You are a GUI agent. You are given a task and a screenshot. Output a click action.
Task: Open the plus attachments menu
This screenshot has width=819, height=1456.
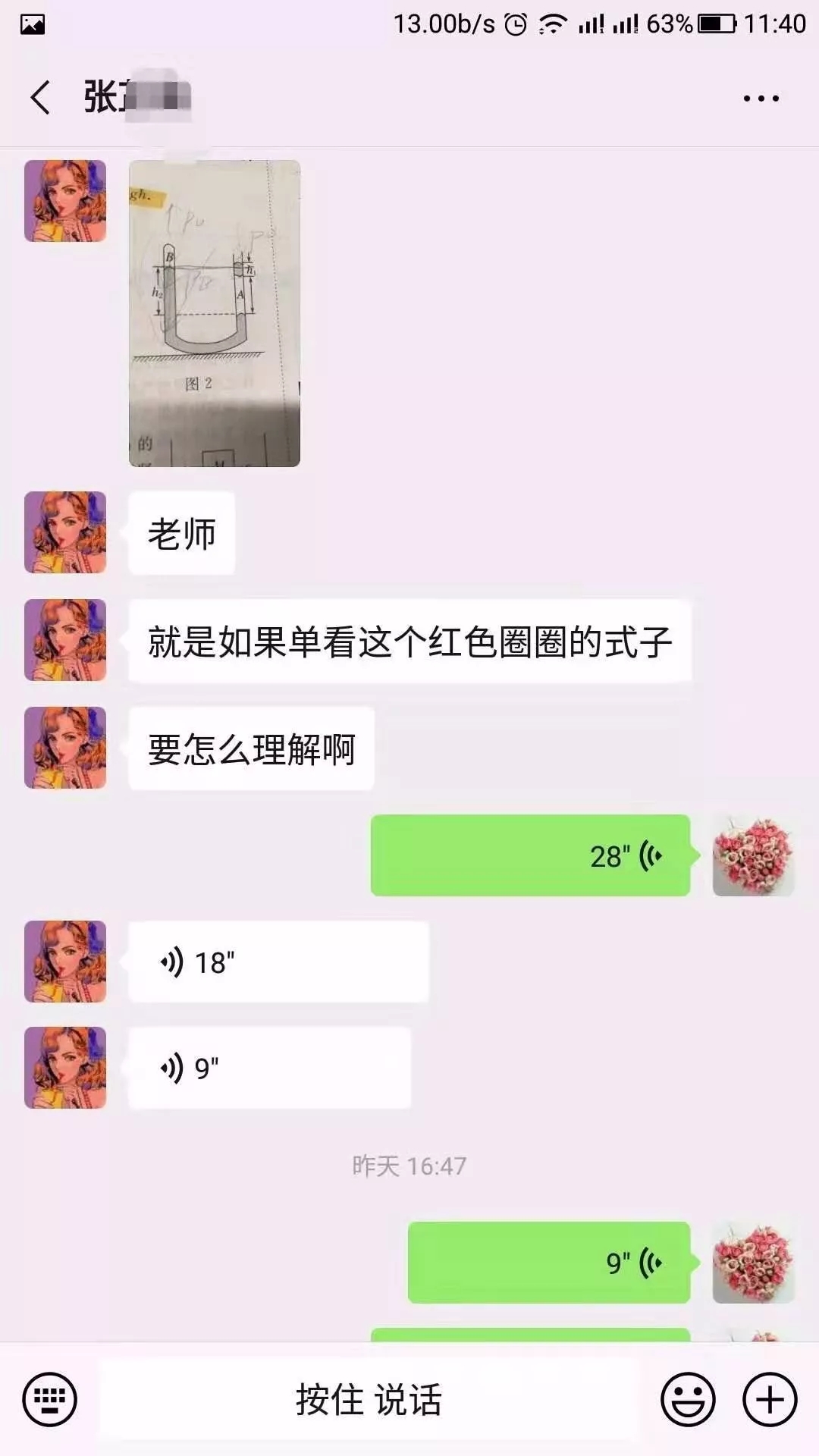[x=770, y=1399]
